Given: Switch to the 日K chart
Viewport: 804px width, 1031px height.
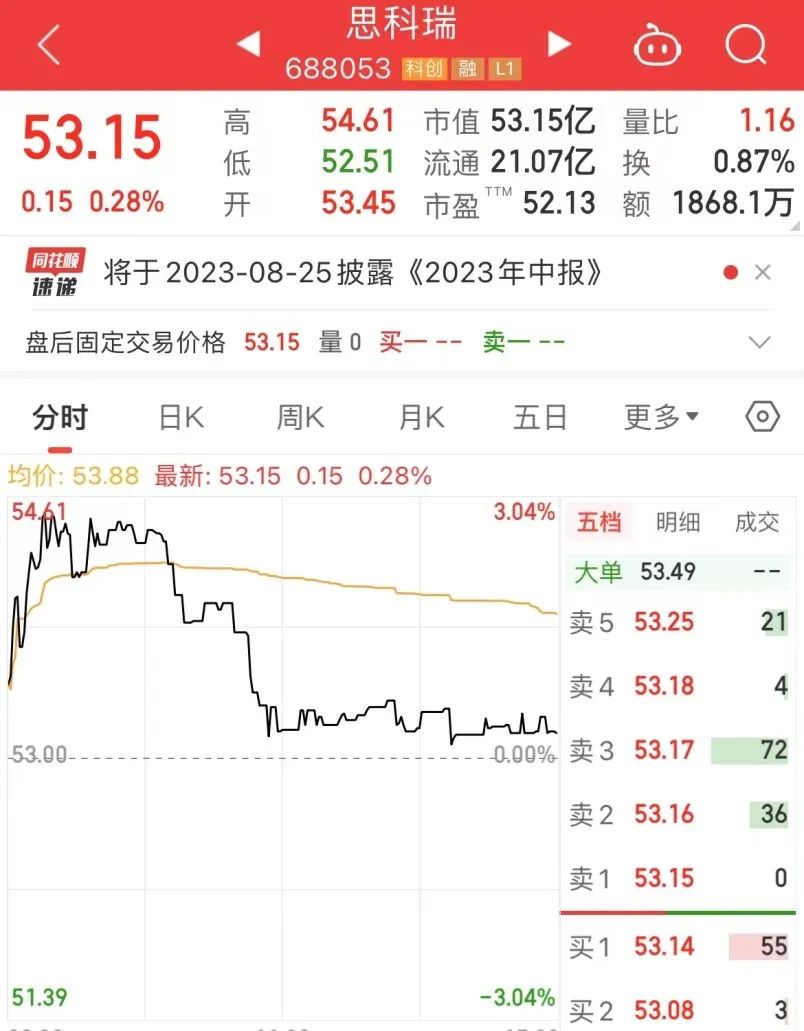Looking at the screenshot, I should click(x=181, y=417).
